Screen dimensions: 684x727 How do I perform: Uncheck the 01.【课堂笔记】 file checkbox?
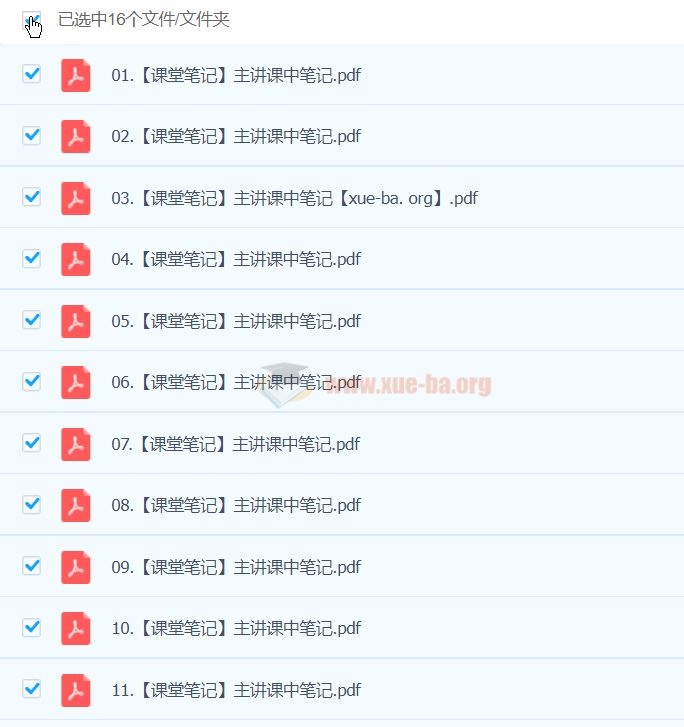(x=31, y=74)
